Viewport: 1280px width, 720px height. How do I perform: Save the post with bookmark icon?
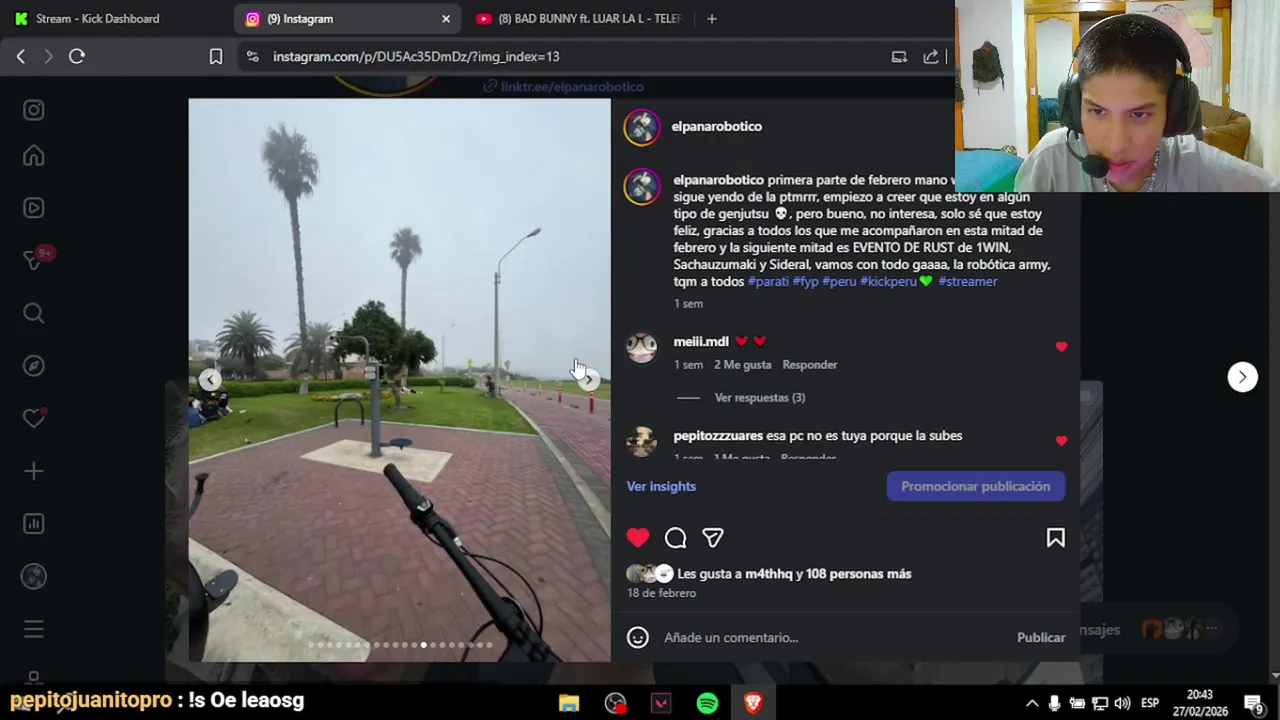point(1055,538)
